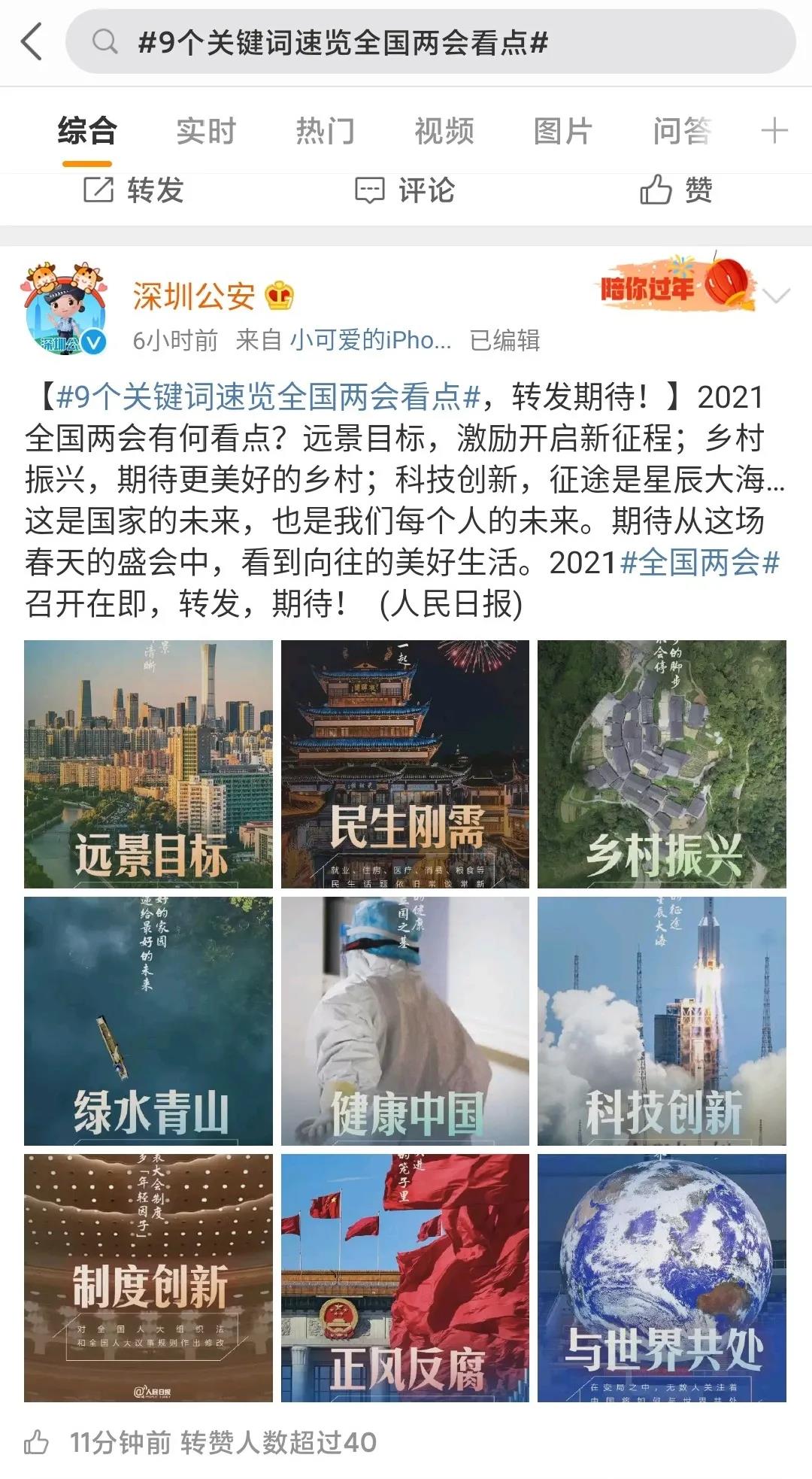Open the 远景目标 image
This screenshot has width=812, height=1479.
[148, 764]
